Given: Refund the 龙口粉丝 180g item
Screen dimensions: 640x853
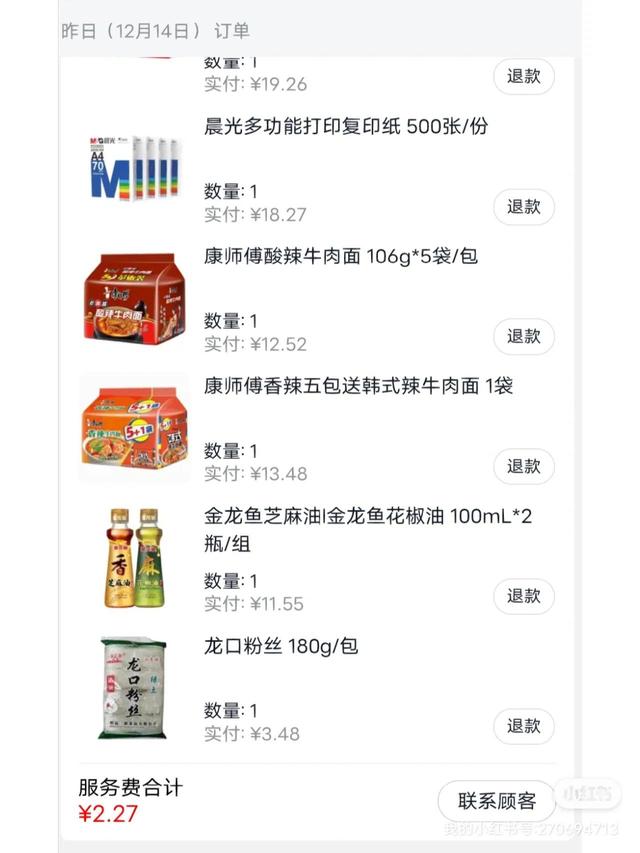Looking at the screenshot, I should [x=523, y=726].
